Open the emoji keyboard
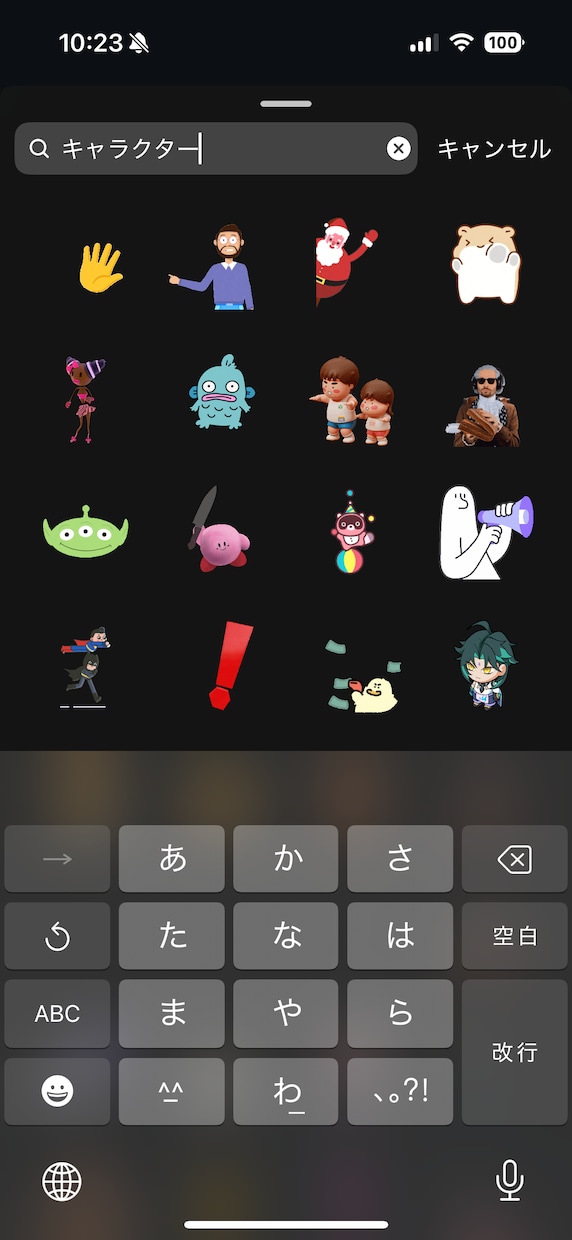This screenshot has width=572, height=1240. click(57, 1092)
